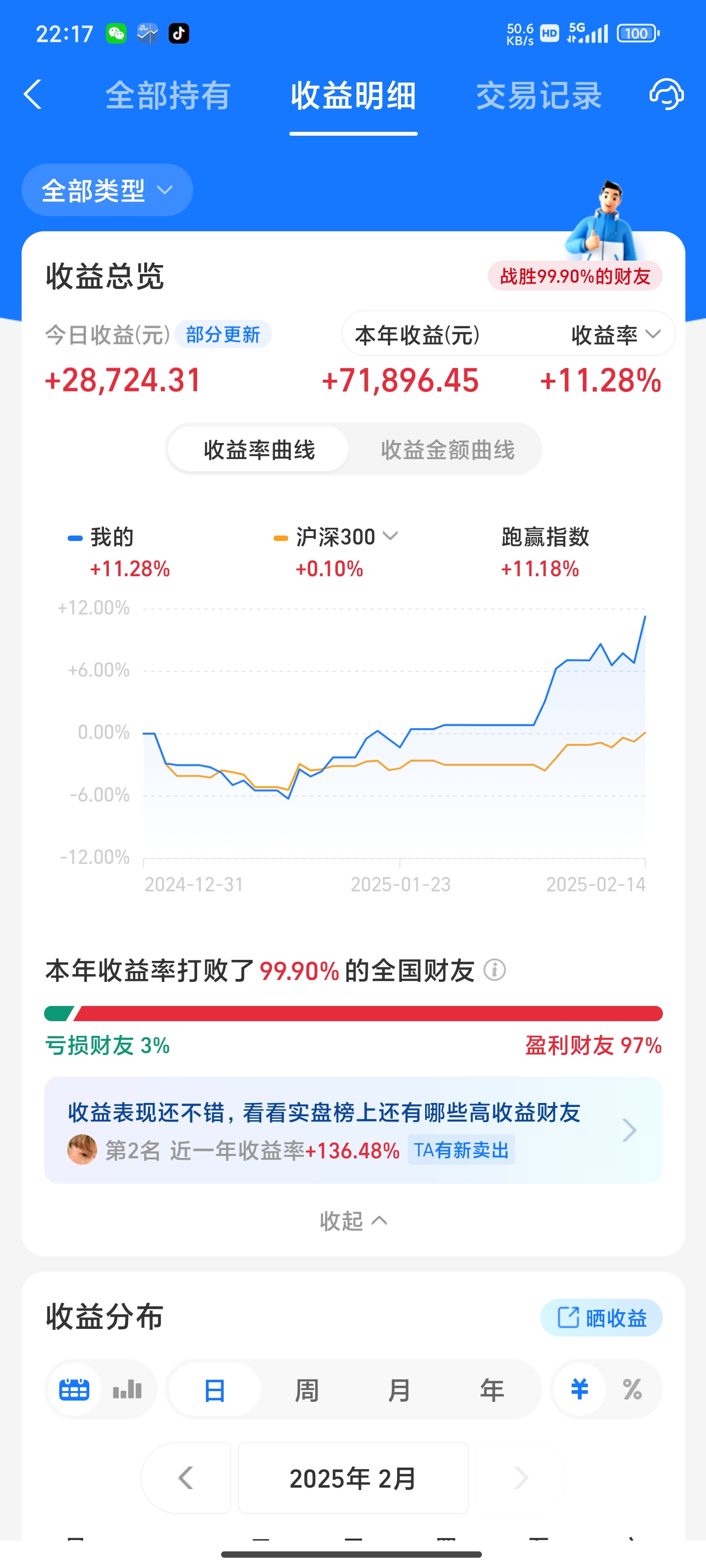
Task: Open the 2025年 2月 month picker
Action: (x=353, y=1477)
